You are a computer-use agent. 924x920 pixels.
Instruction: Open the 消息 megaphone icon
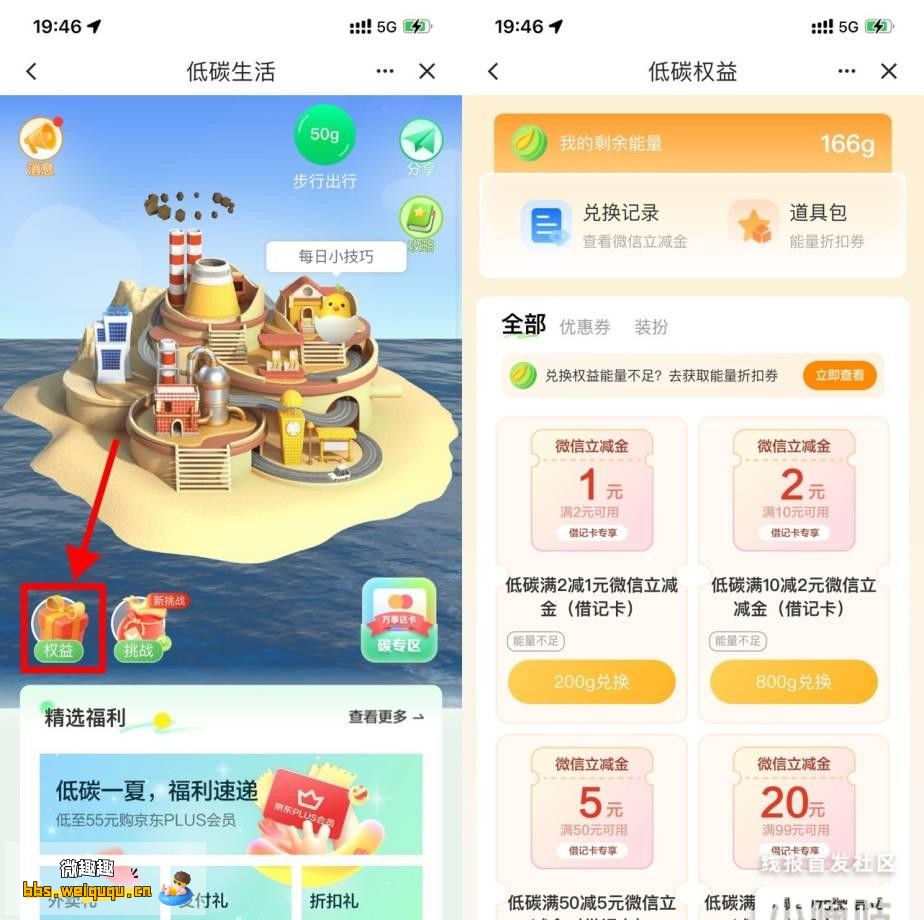[x=41, y=142]
